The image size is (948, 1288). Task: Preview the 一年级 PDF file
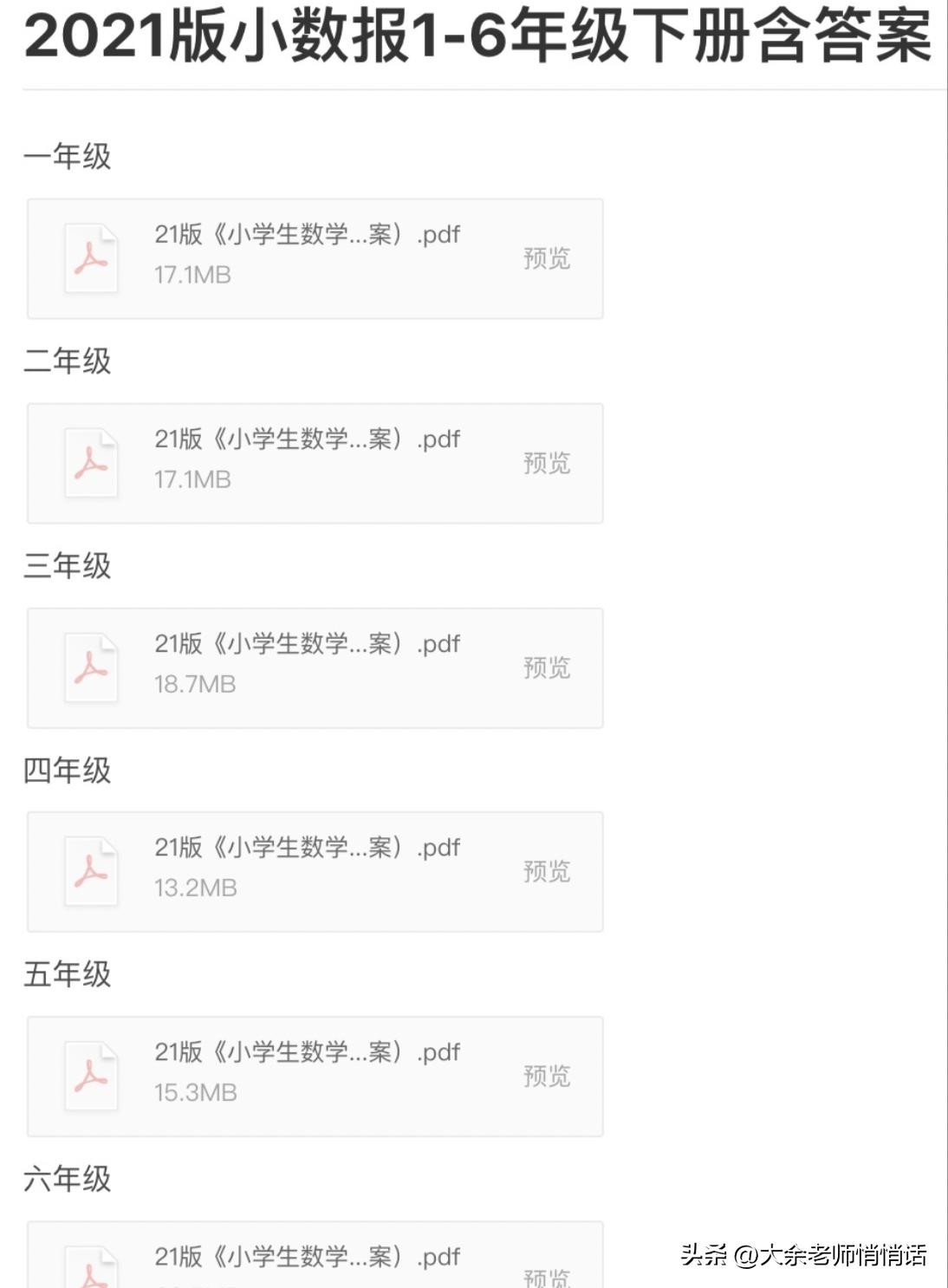click(x=546, y=258)
